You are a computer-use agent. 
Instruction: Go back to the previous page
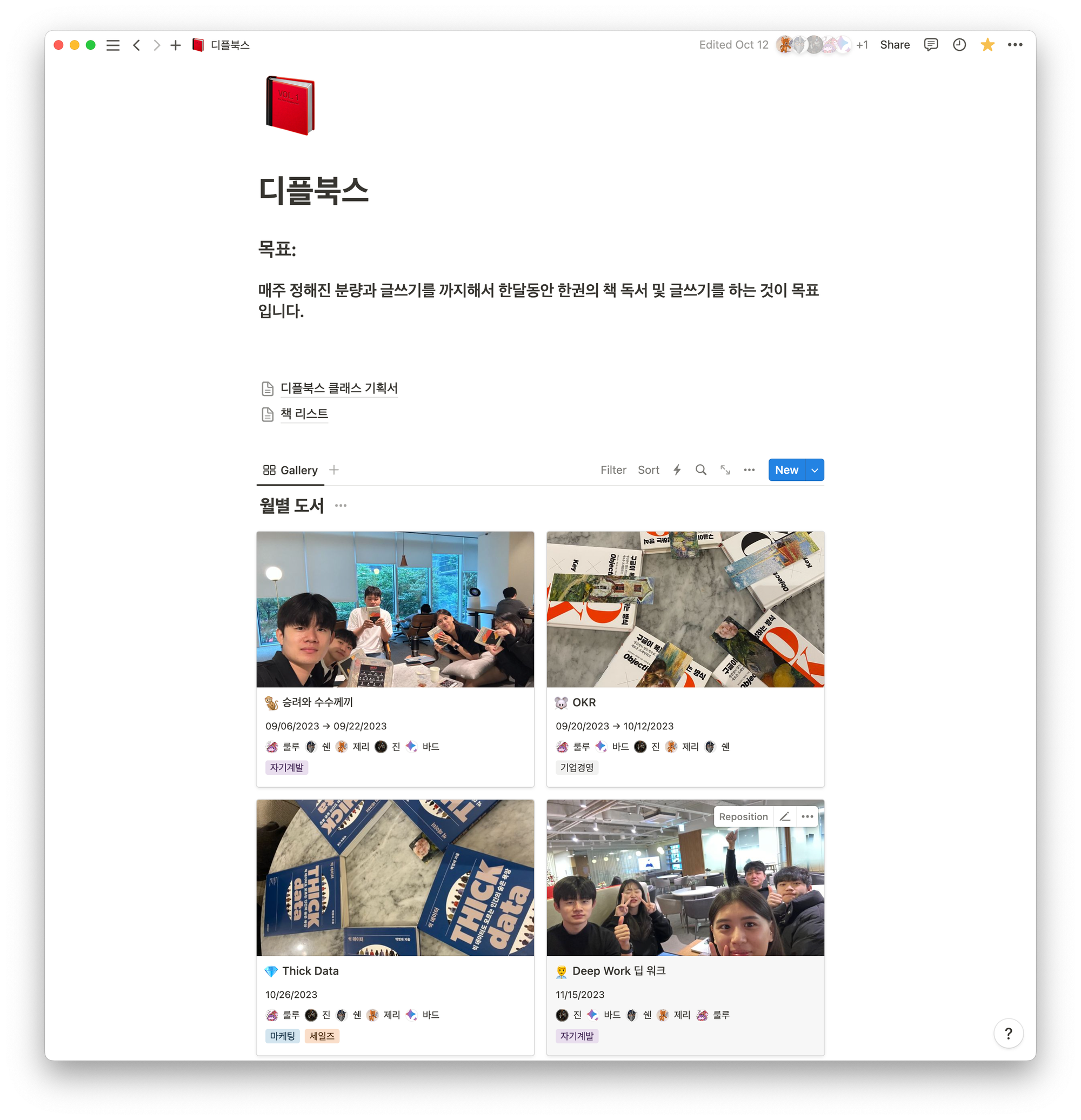[137, 45]
